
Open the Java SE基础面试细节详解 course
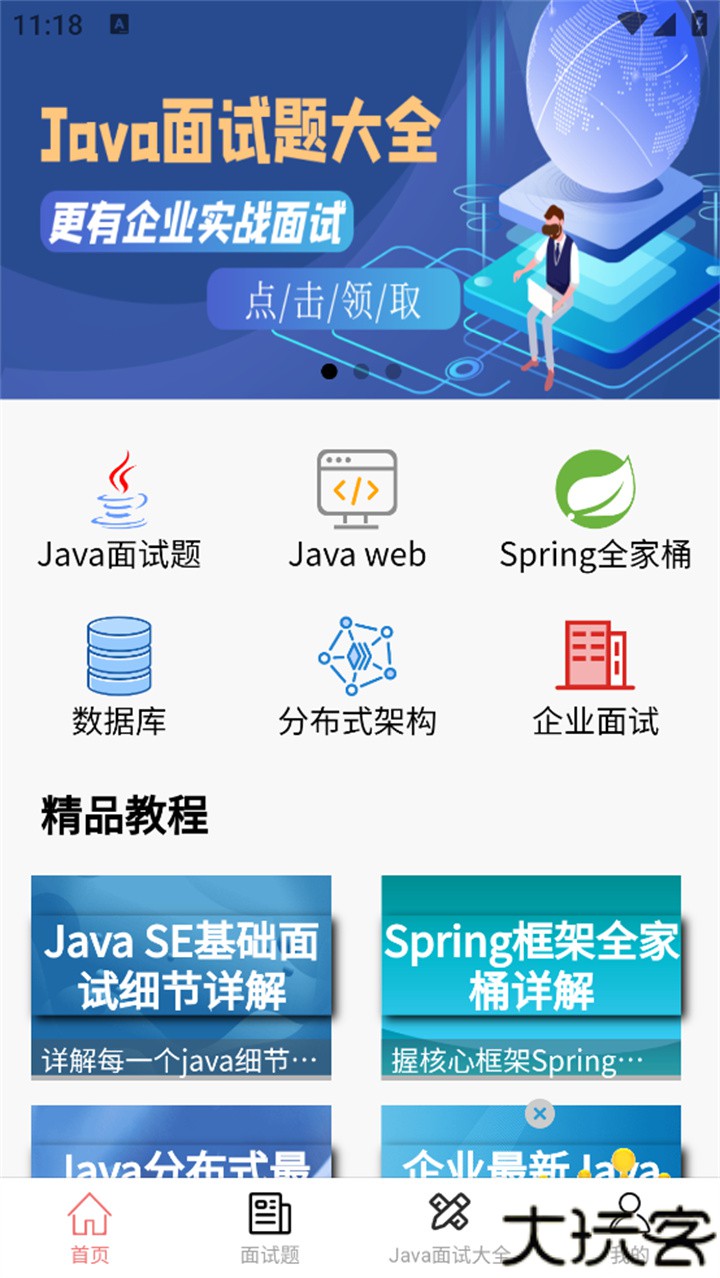tap(181, 975)
